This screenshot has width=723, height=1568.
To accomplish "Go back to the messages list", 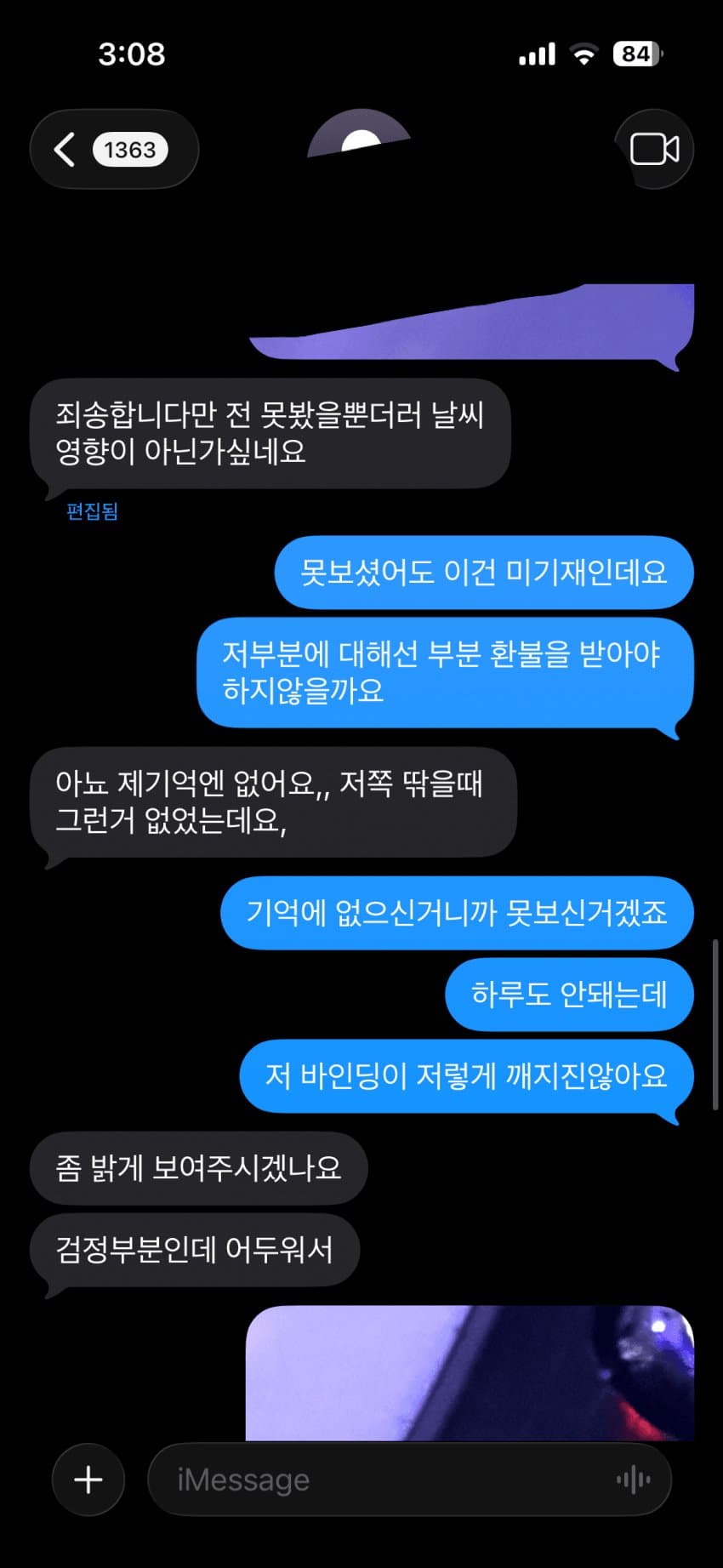I will pyautogui.click(x=66, y=150).
